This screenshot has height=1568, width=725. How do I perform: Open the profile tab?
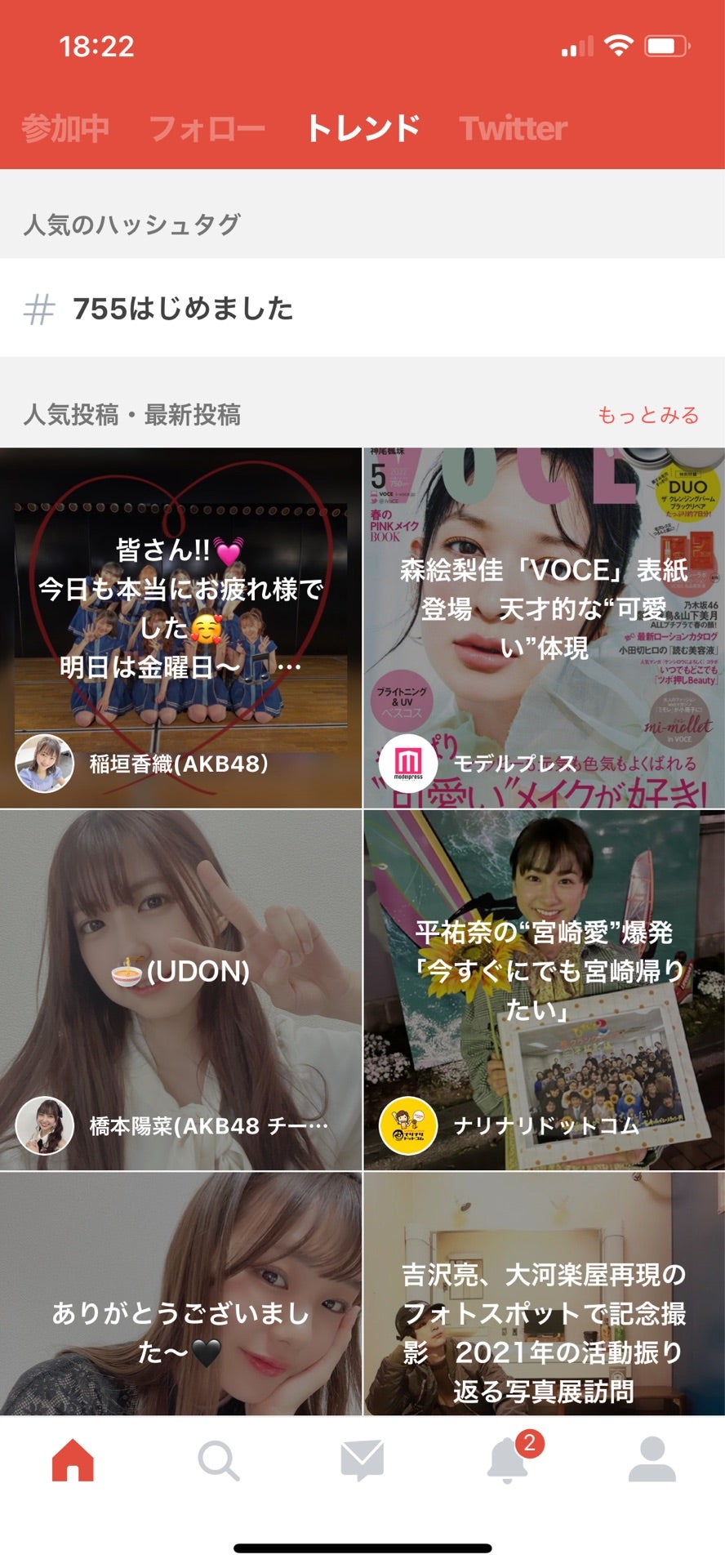pos(652,1460)
